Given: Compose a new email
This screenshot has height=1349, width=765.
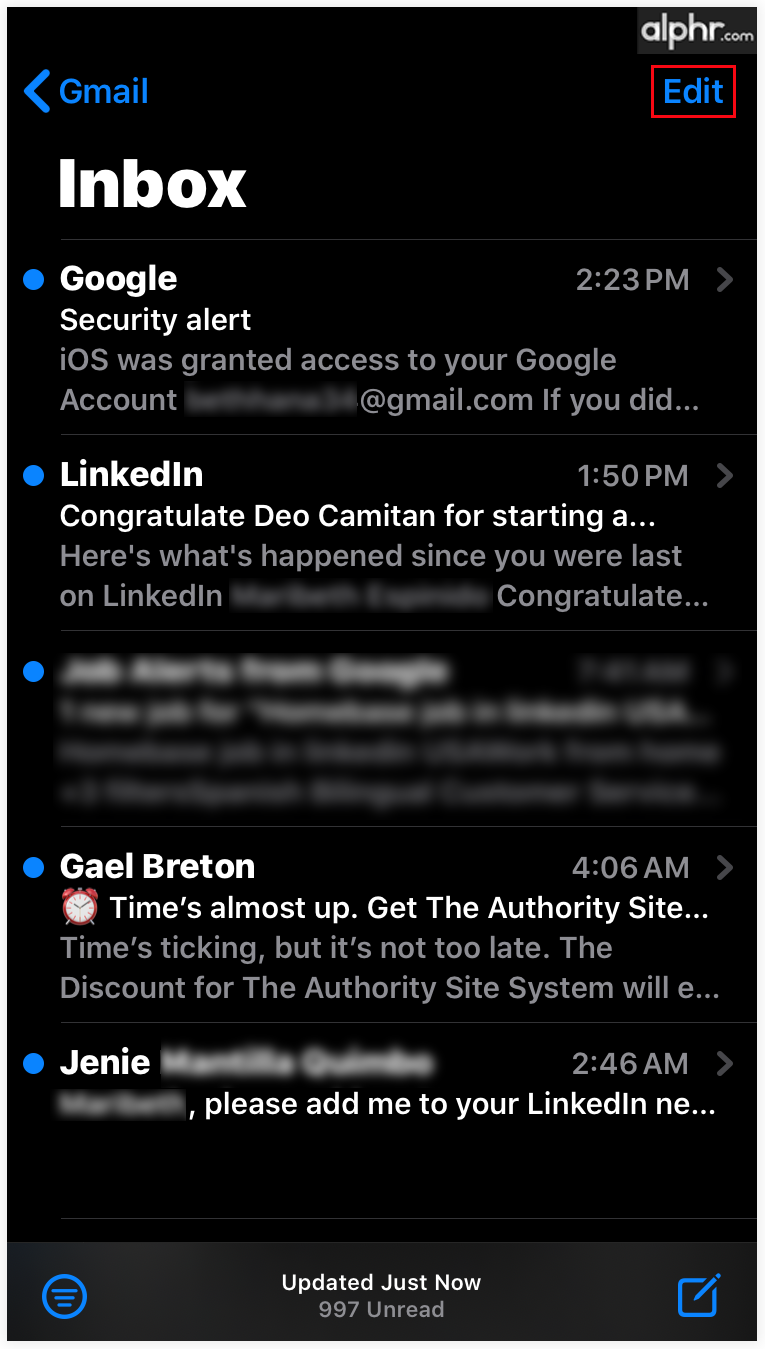Looking at the screenshot, I should [698, 1296].
